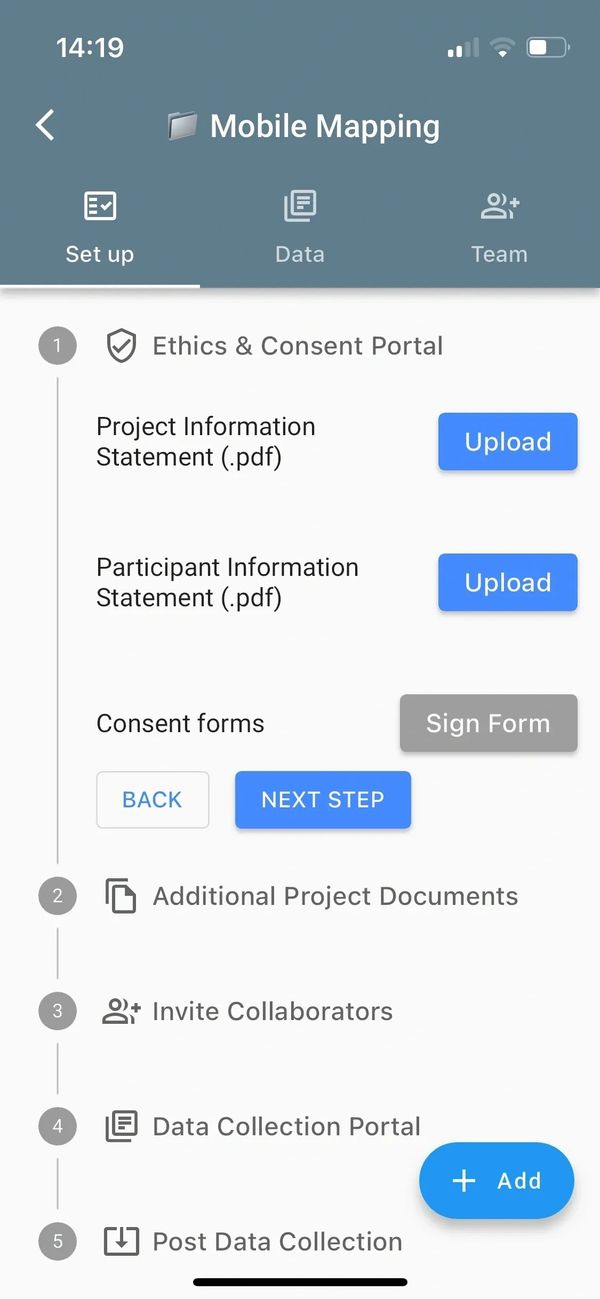Viewport: 600px width, 1299px height.
Task: Switch to the Team tab
Action: pos(499,228)
